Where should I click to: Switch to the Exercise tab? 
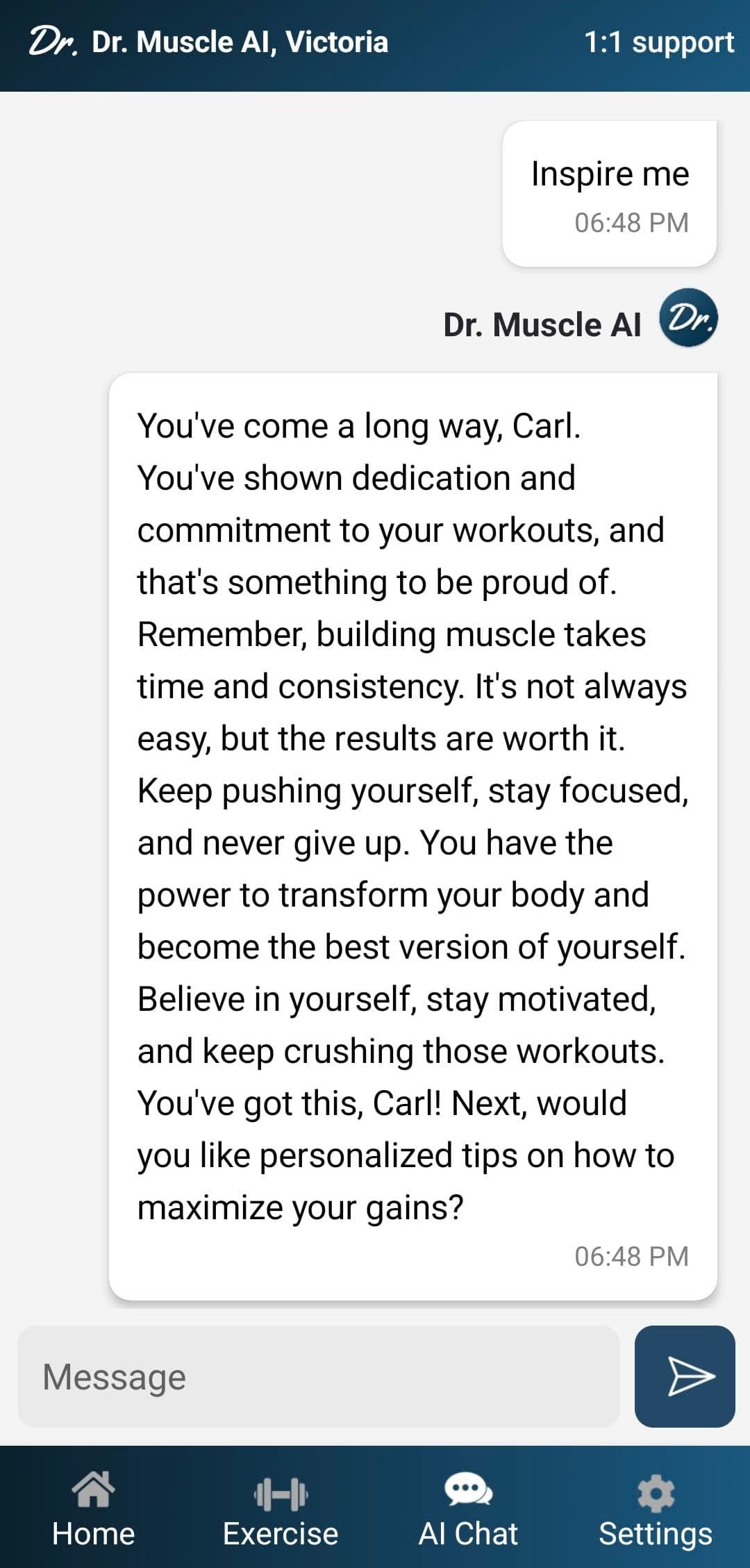281,1508
